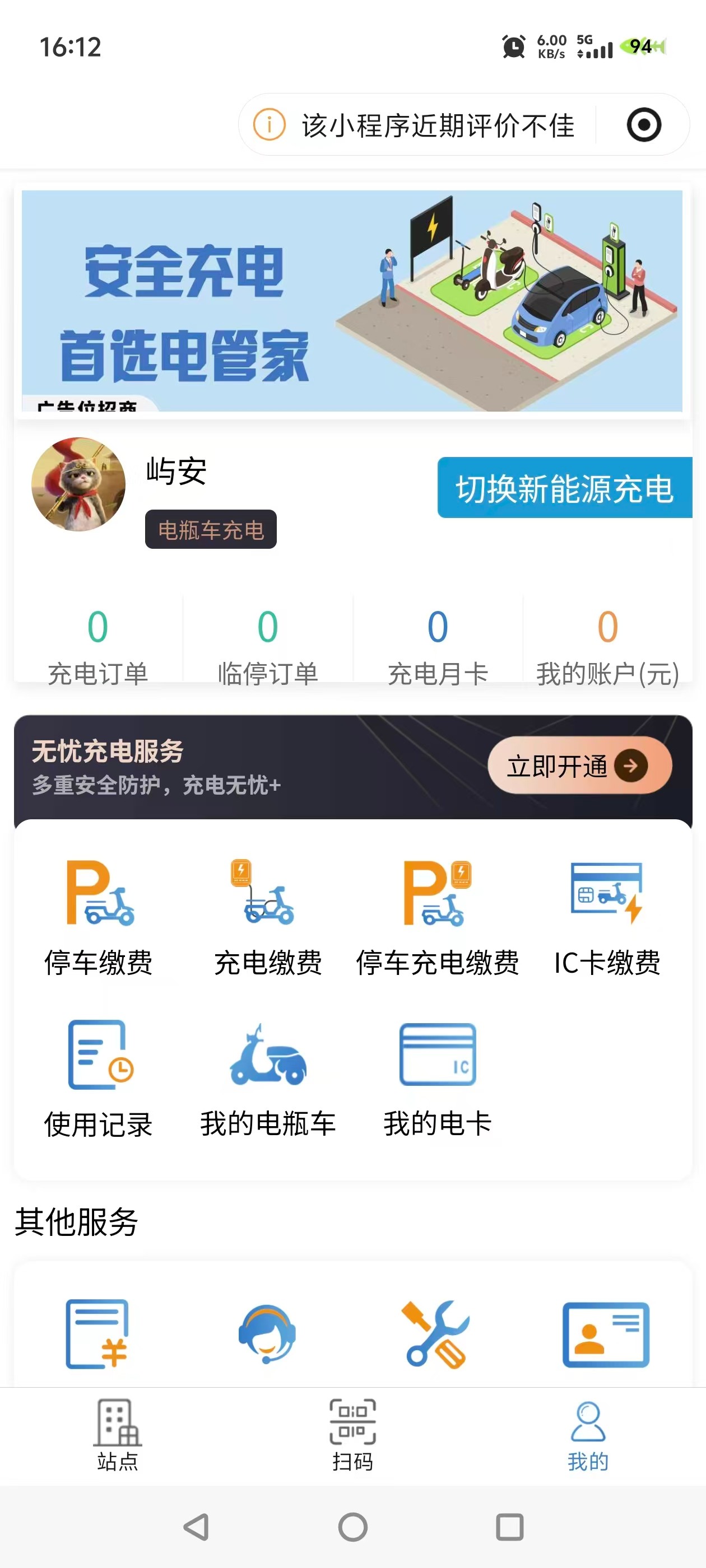Open 充电缴费 payment
This screenshot has width=706, height=1568.
coord(268,917)
